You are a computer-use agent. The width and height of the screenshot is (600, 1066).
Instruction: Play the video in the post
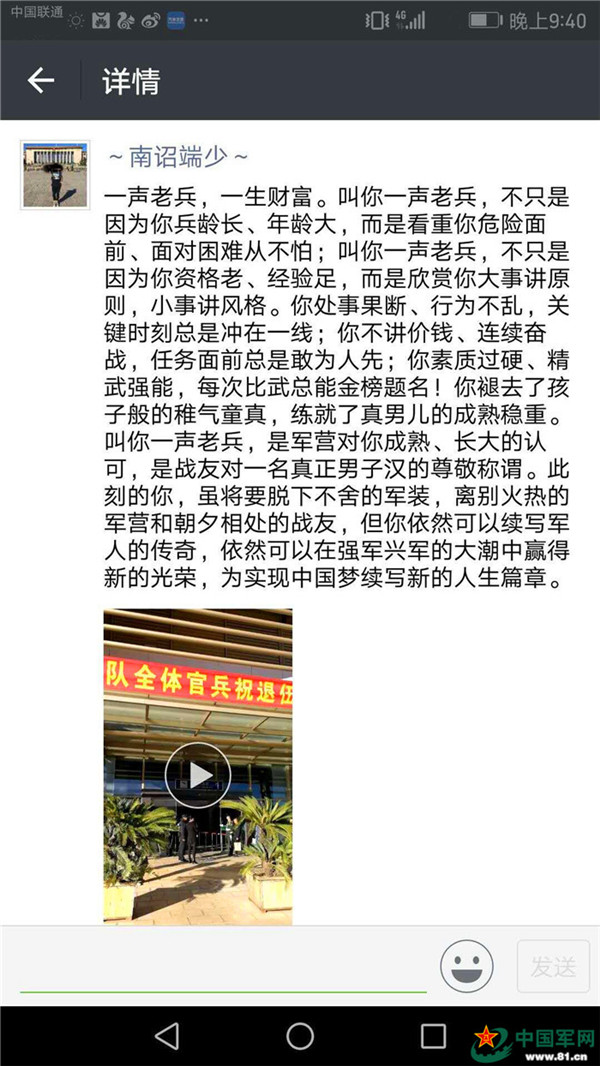[x=198, y=774]
